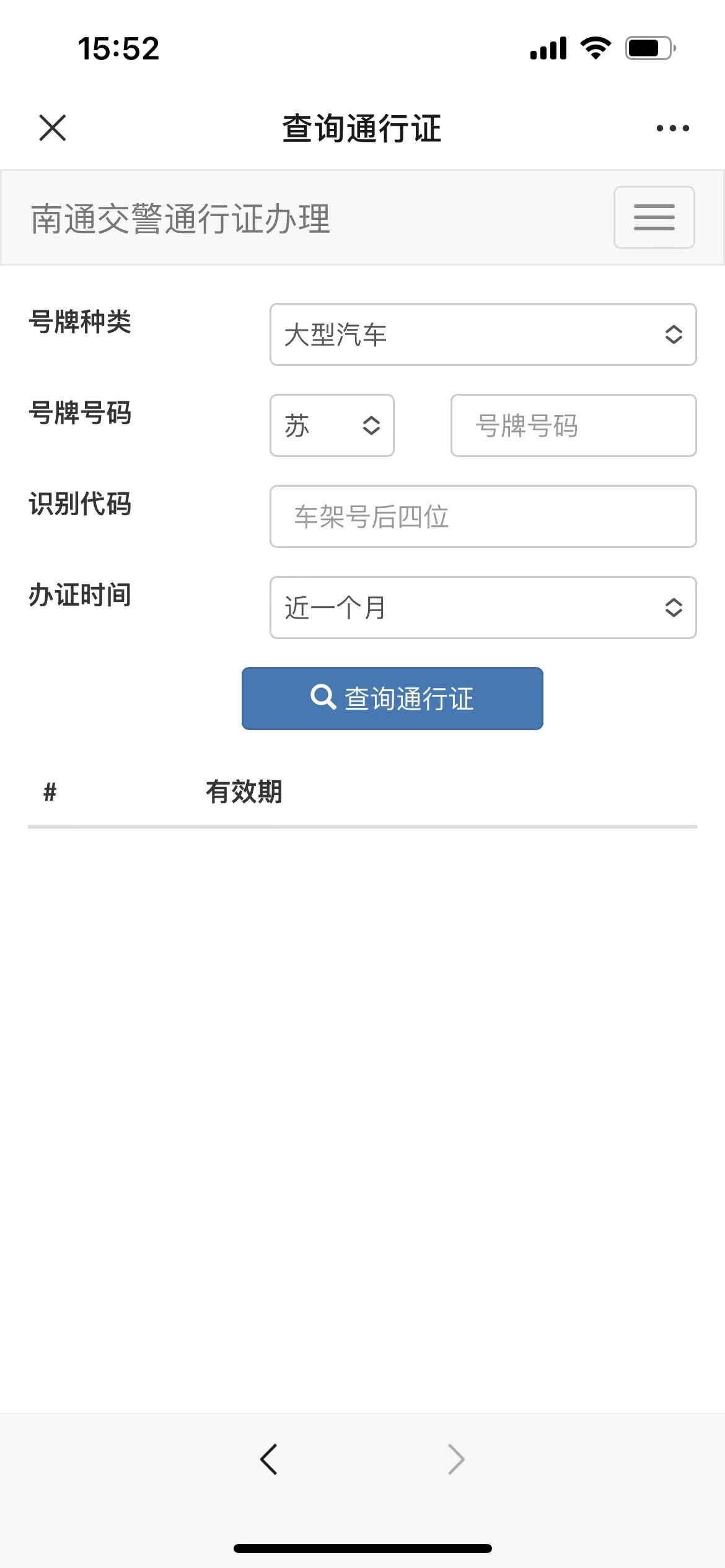Tap the 车架号后四位 input field
Viewport: 725px width, 1568px height.
483,516
